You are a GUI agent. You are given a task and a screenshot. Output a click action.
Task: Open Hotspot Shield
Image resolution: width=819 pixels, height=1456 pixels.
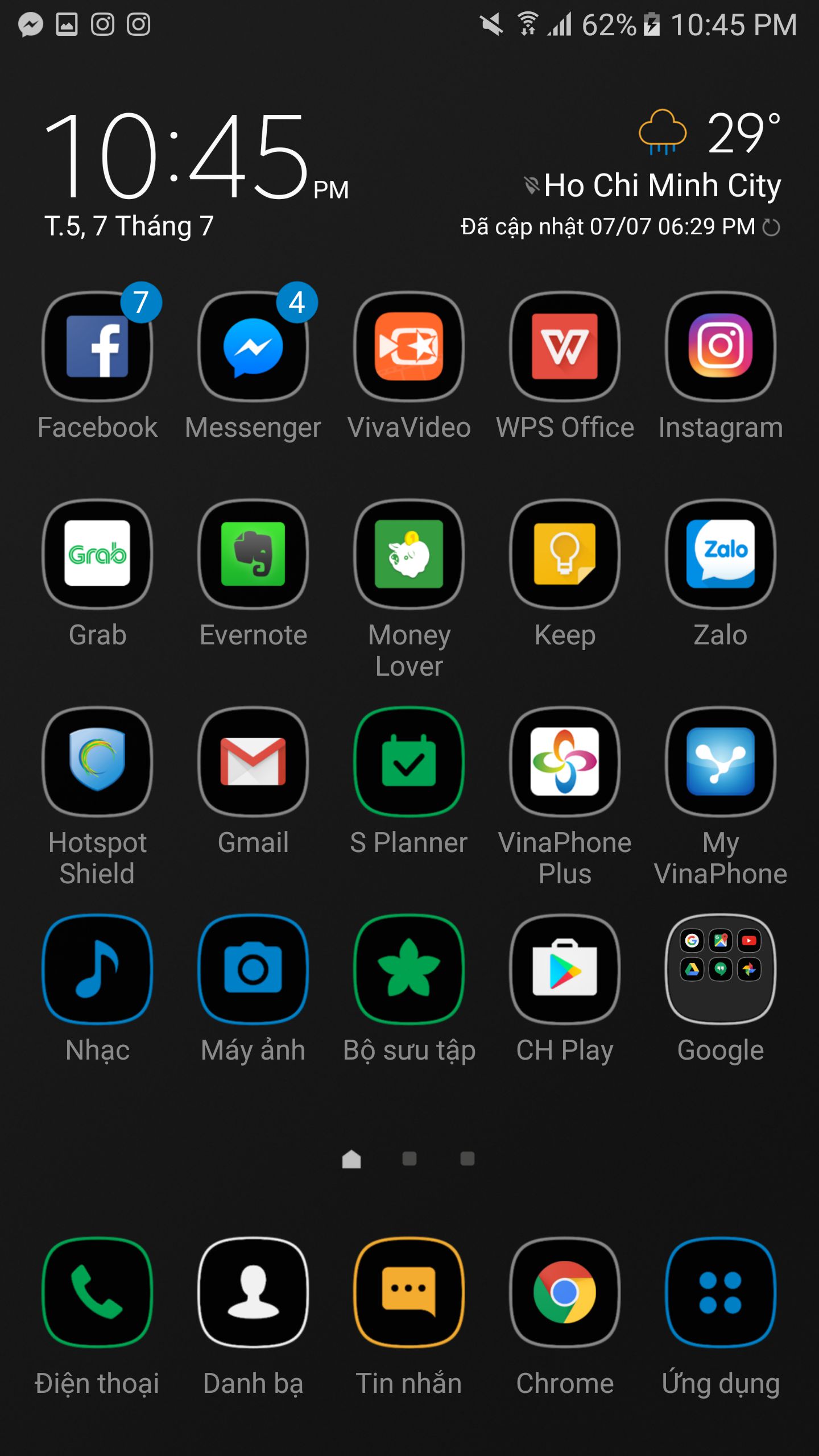tap(97, 762)
